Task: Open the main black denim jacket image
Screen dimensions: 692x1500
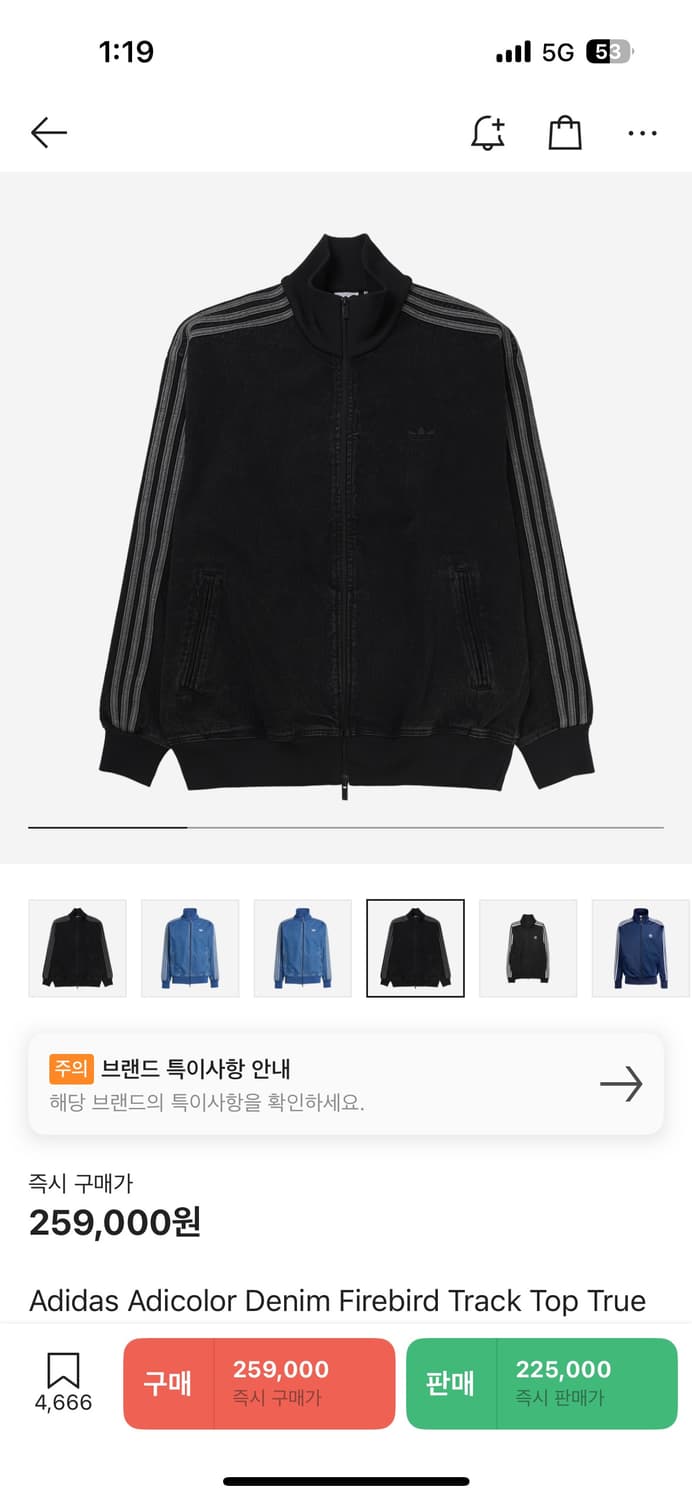Action: [x=346, y=518]
